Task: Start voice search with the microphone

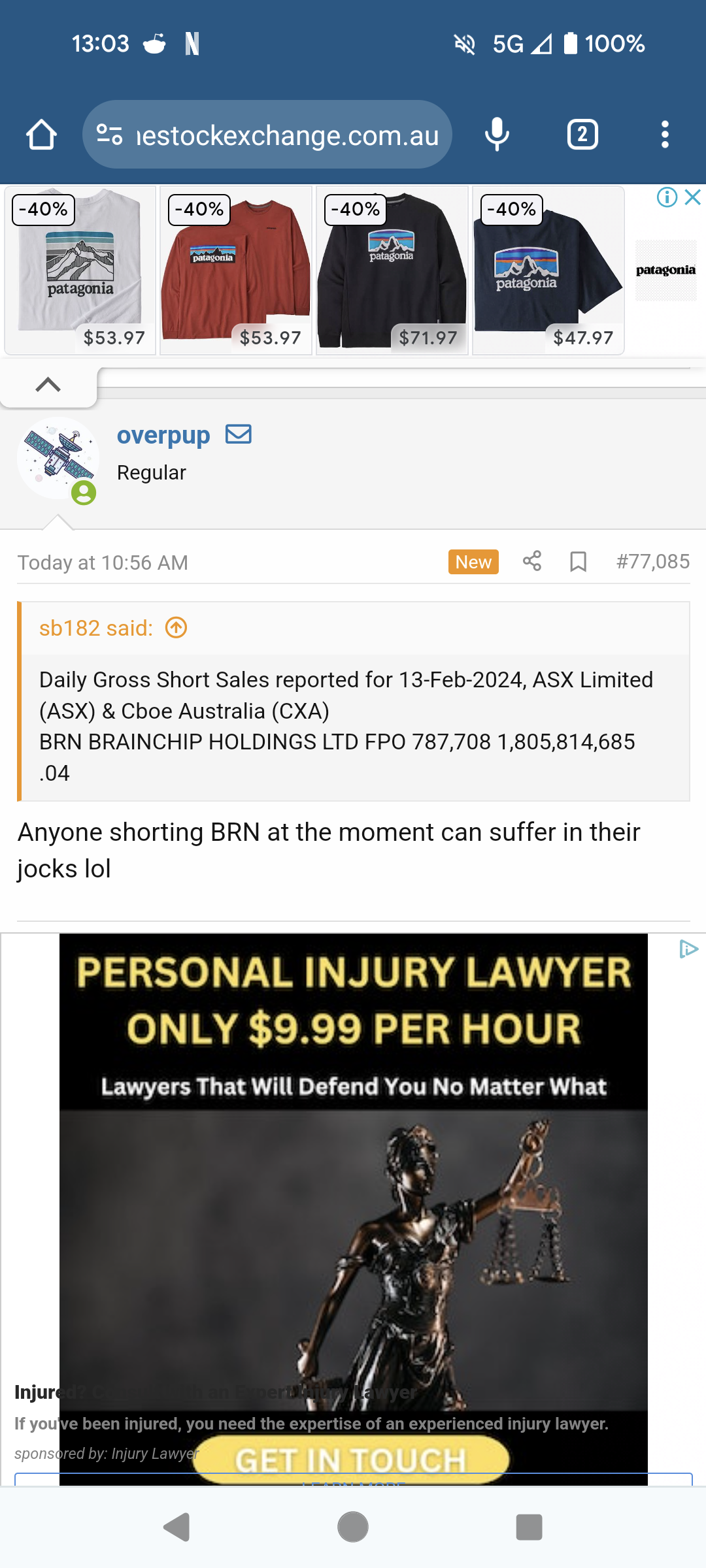Action: pos(497,135)
